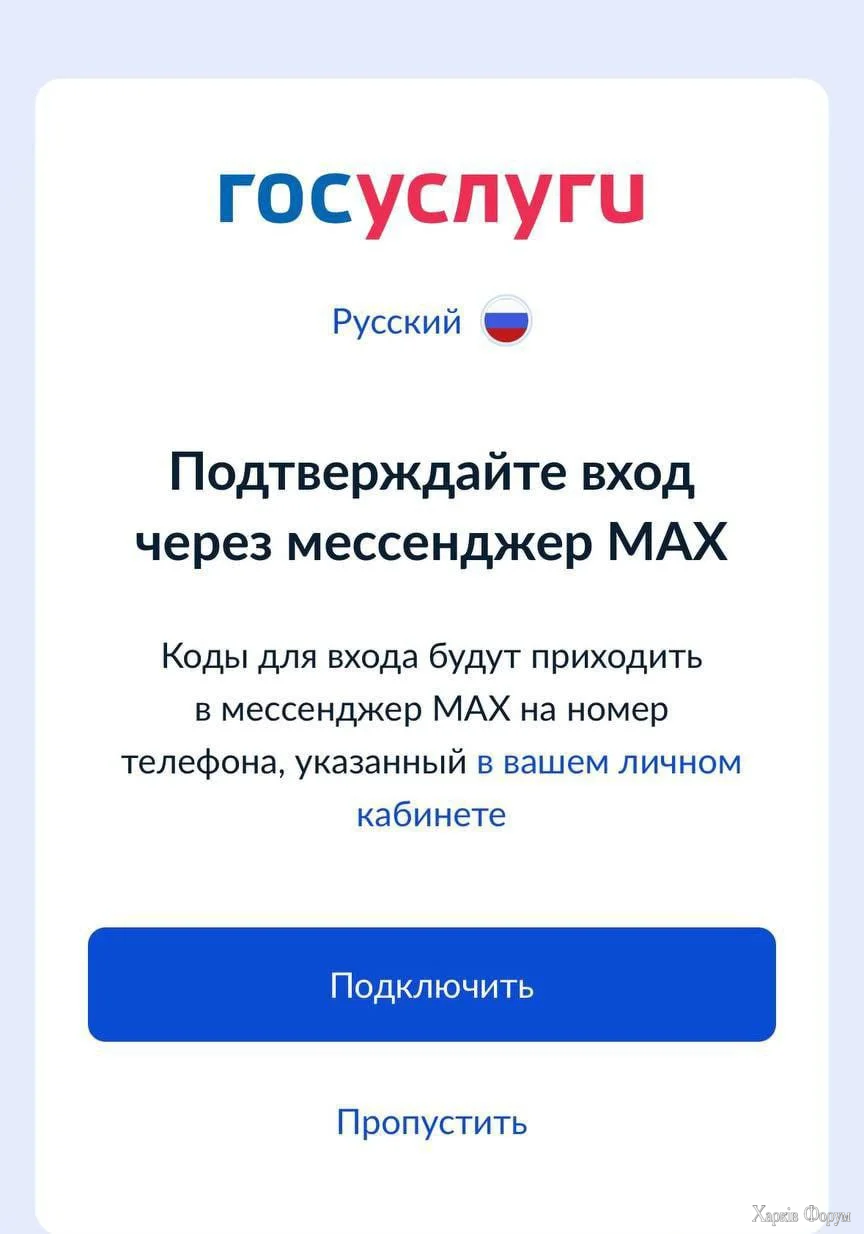Tap the Подключить button
The height and width of the screenshot is (1234, 864).
431,985
